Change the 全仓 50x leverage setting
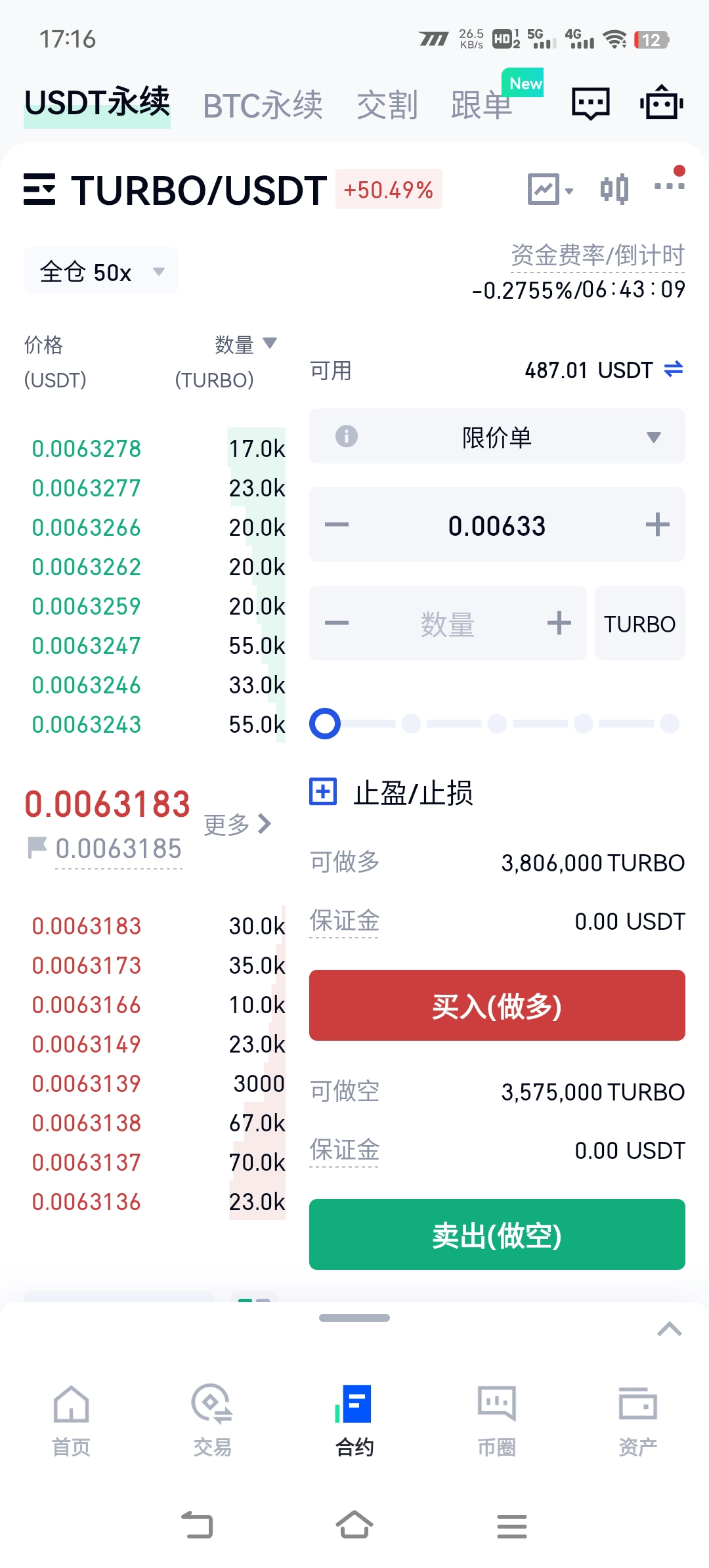The image size is (709, 1568). (101, 271)
